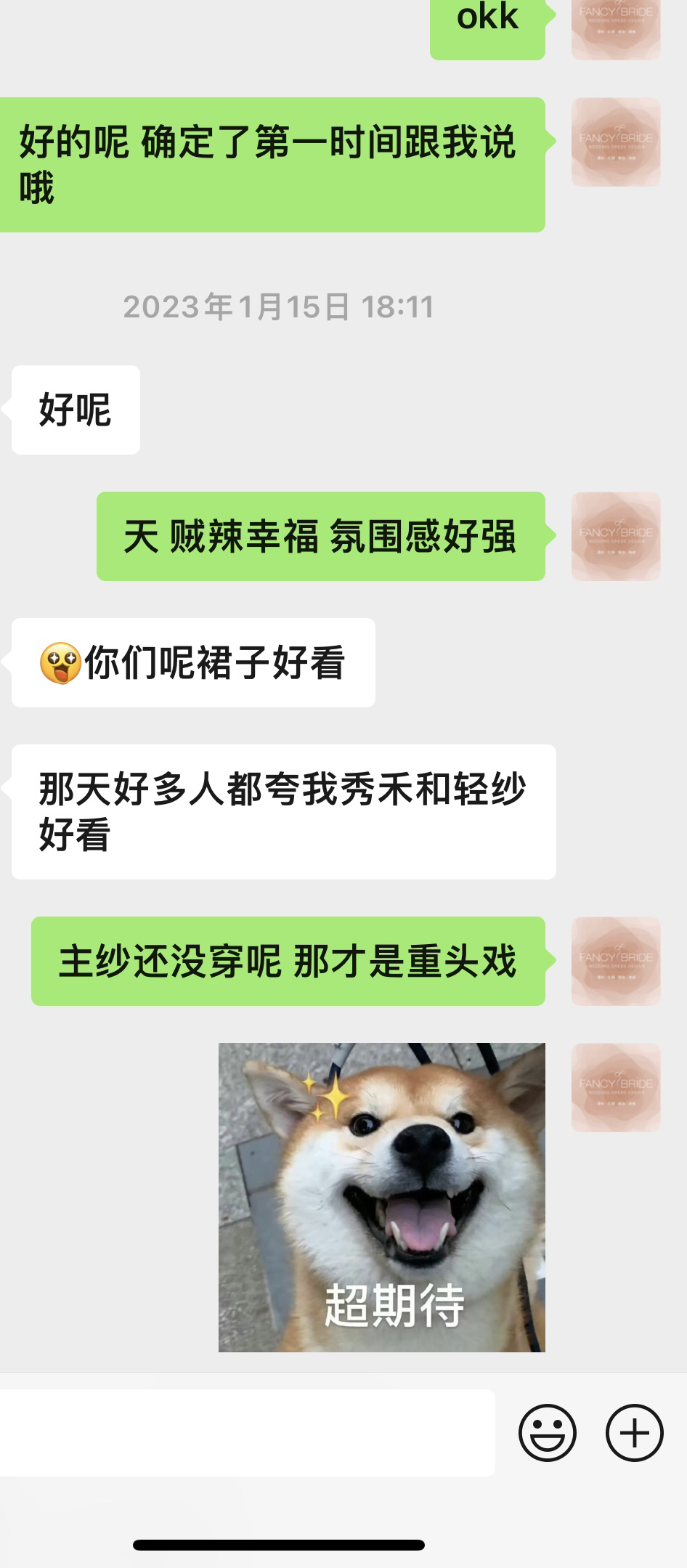The width and height of the screenshot is (687, 1568).
Task: Open the emoji sticker panel
Action: [x=547, y=1433]
